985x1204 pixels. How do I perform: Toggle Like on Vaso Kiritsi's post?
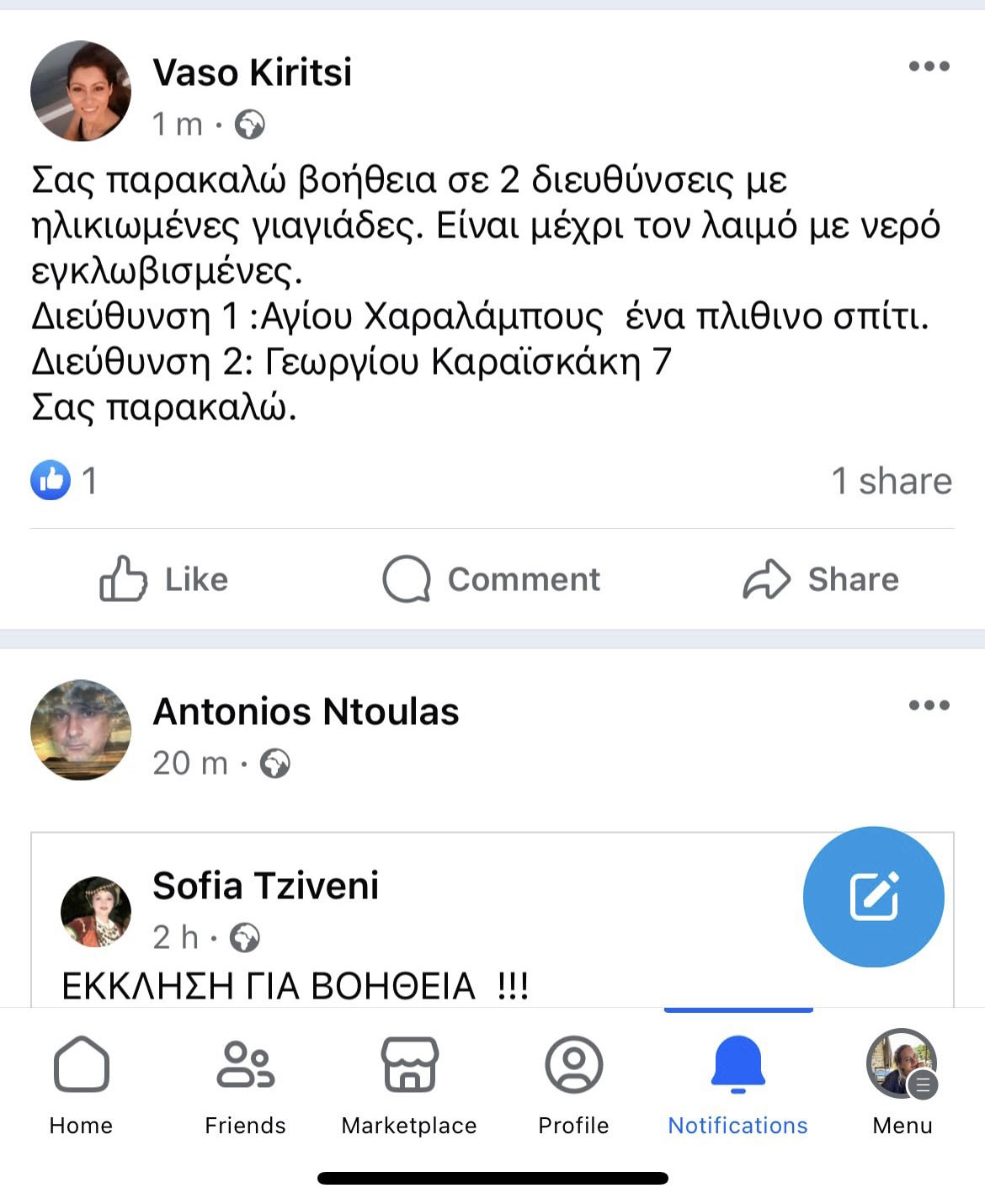coord(165,579)
